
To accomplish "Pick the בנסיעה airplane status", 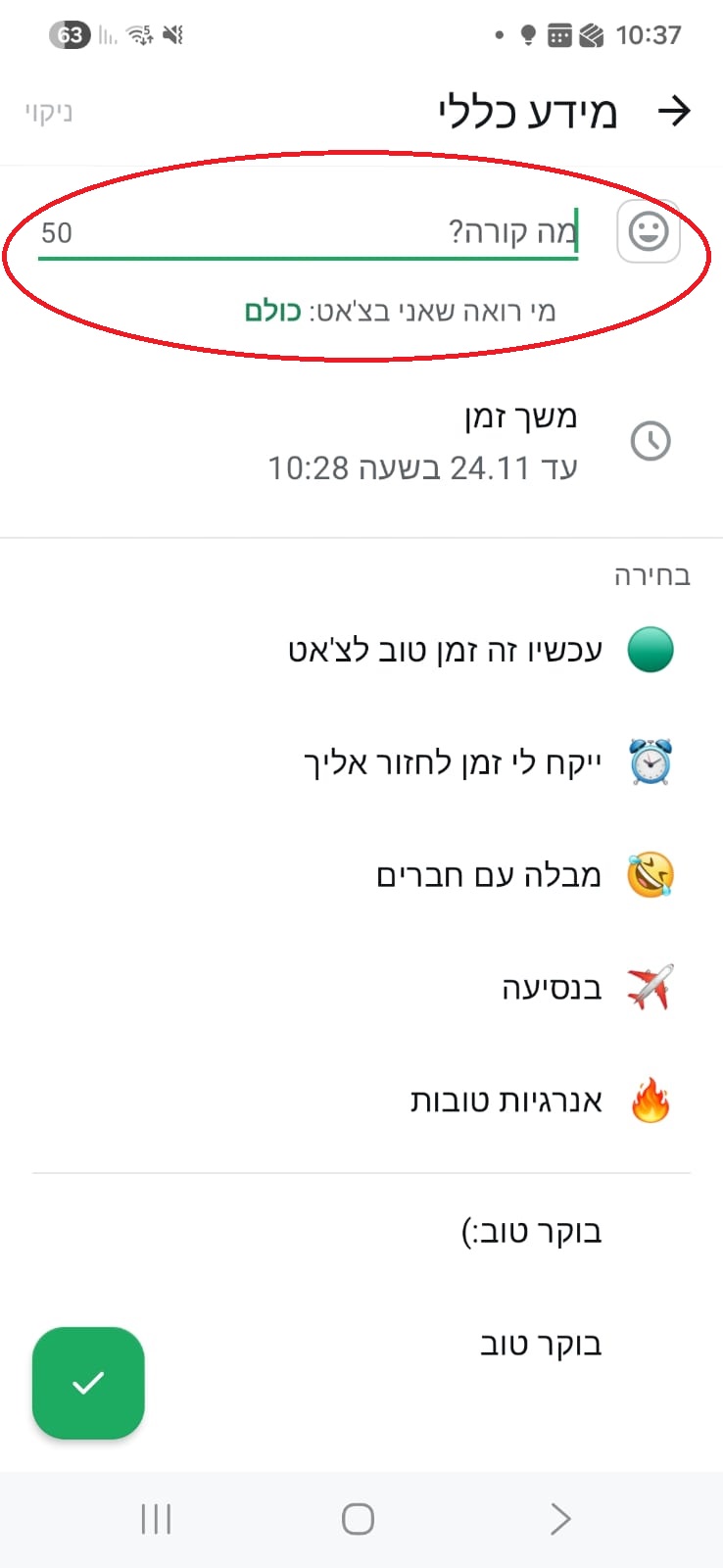I will point(552,988).
